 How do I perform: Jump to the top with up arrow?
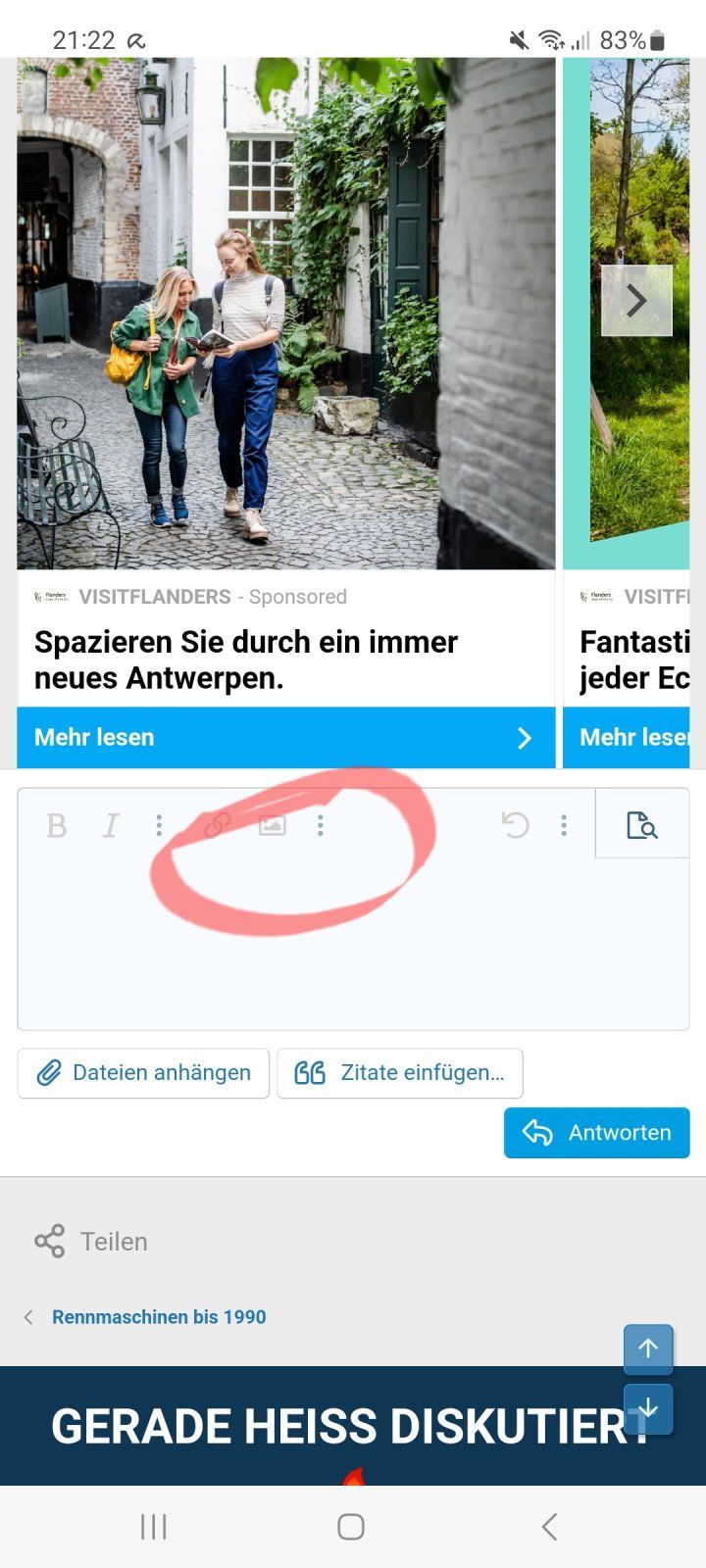pos(648,1348)
